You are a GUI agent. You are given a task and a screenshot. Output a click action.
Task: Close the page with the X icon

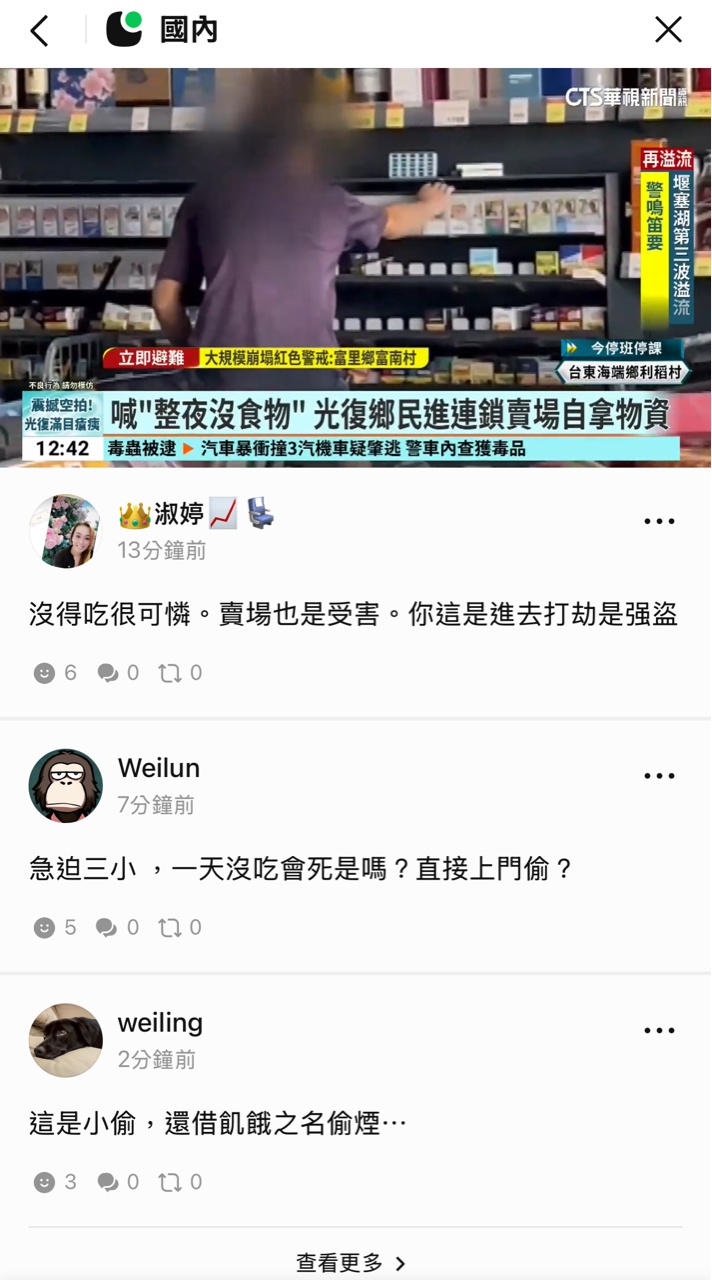point(668,31)
